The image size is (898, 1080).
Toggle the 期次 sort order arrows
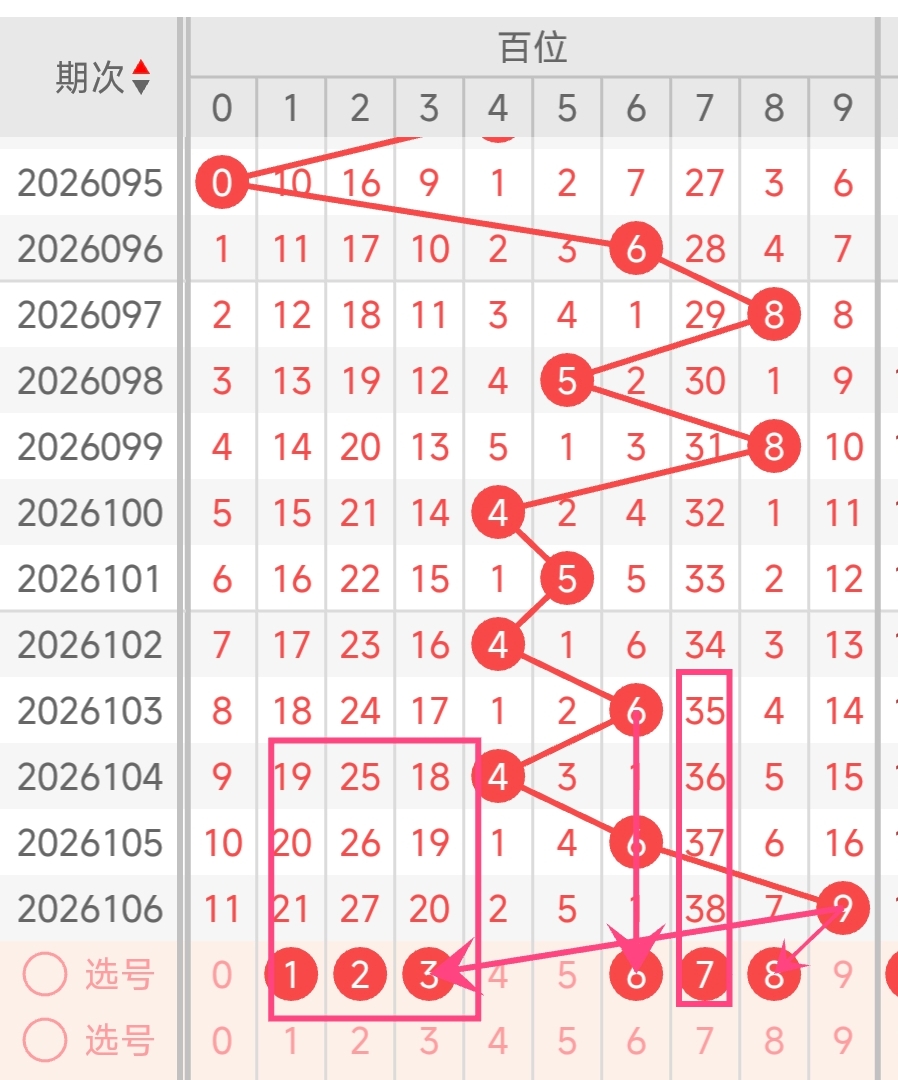141,77
